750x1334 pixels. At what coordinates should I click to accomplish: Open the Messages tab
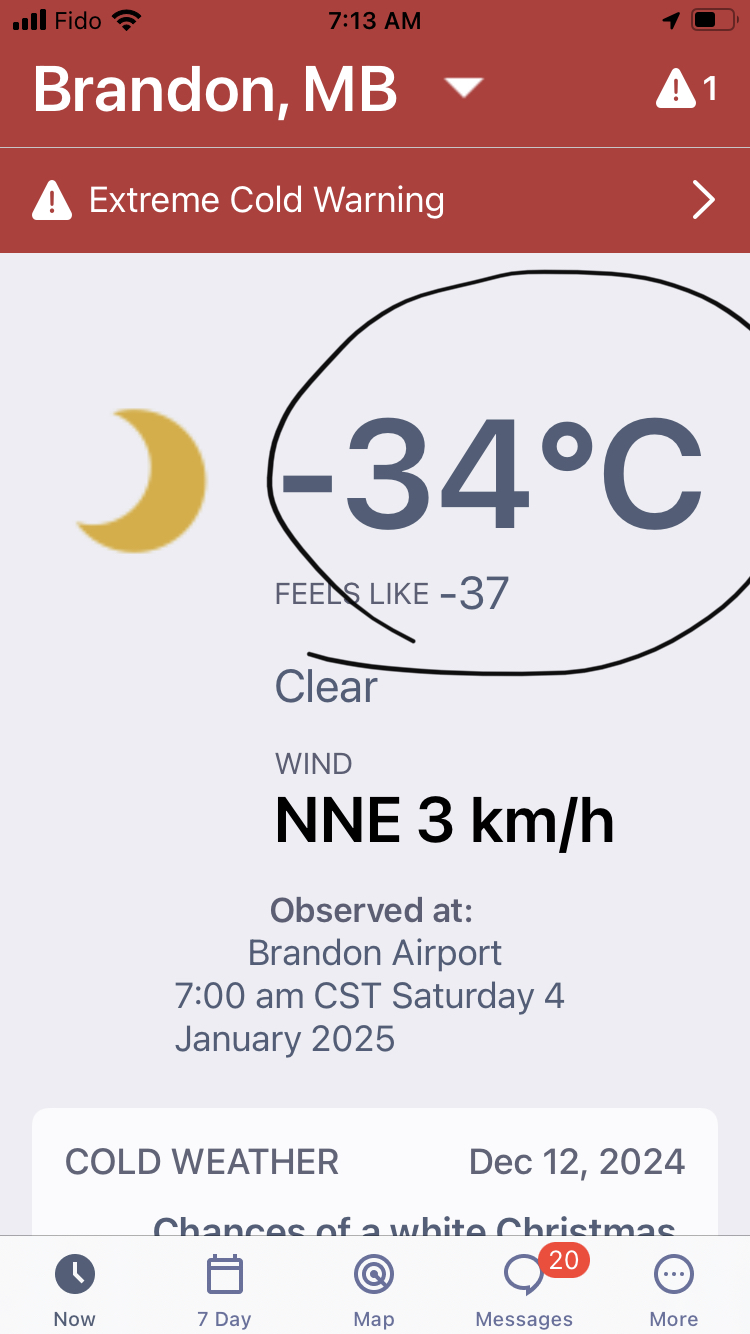[524, 1290]
